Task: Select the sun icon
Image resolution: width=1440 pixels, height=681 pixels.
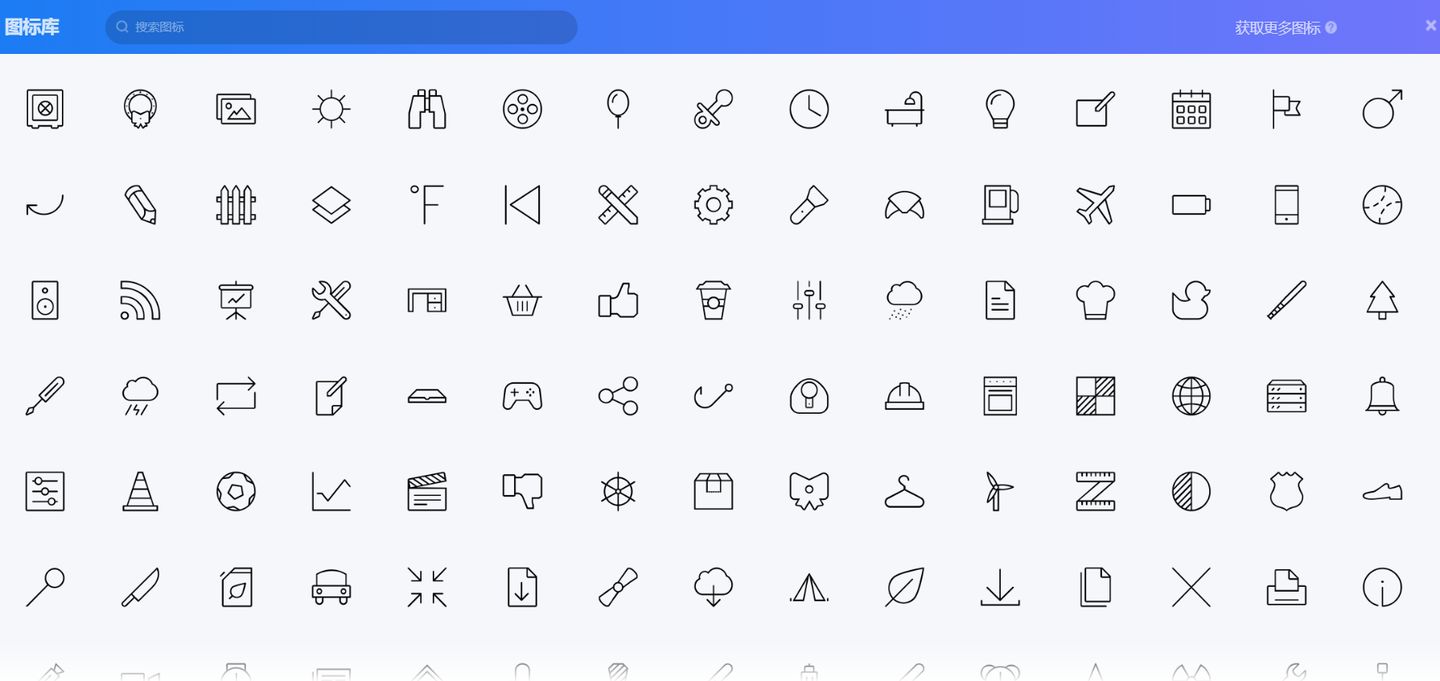Action: pyautogui.click(x=331, y=109)
